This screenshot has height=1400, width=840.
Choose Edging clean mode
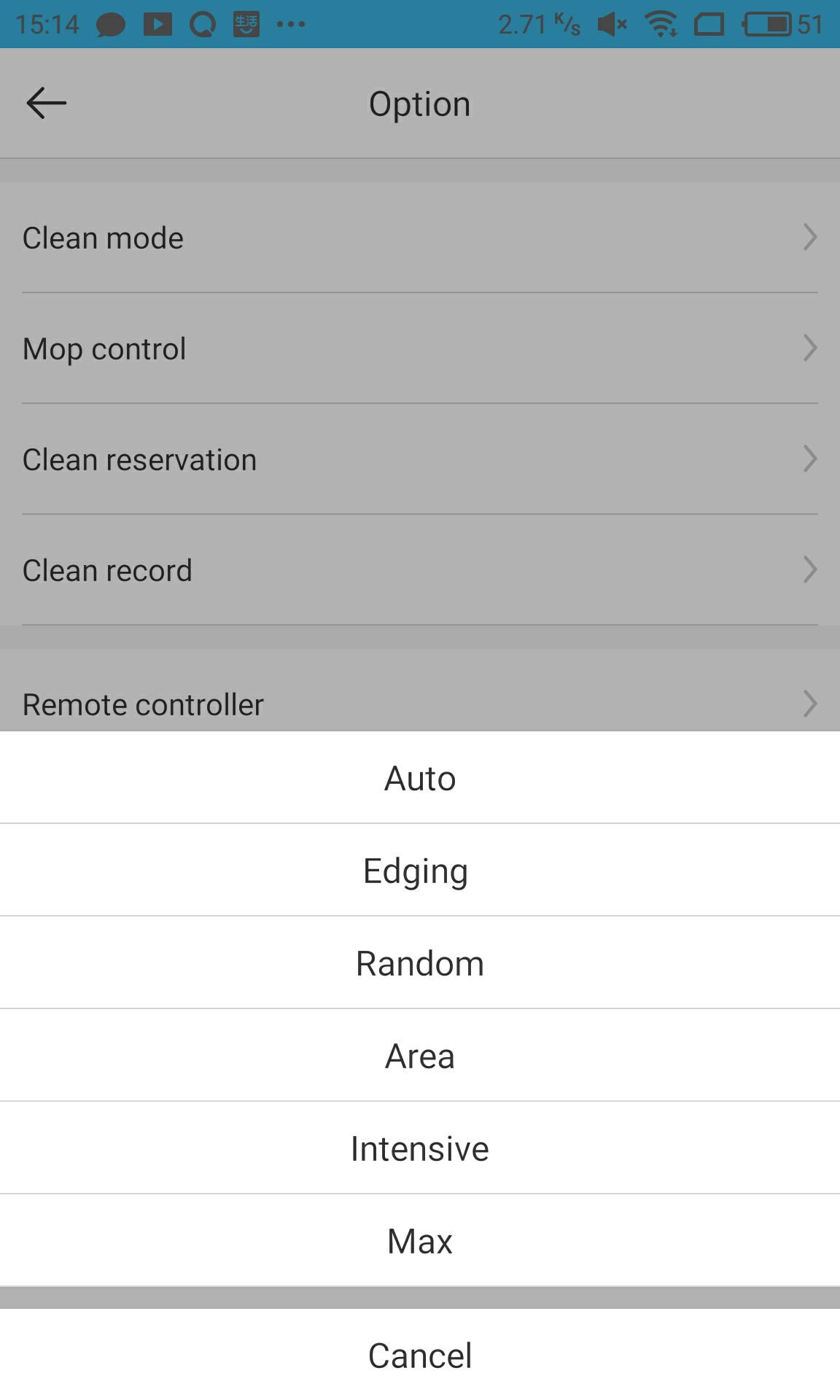pyautogui.click(x=420, y=871)
